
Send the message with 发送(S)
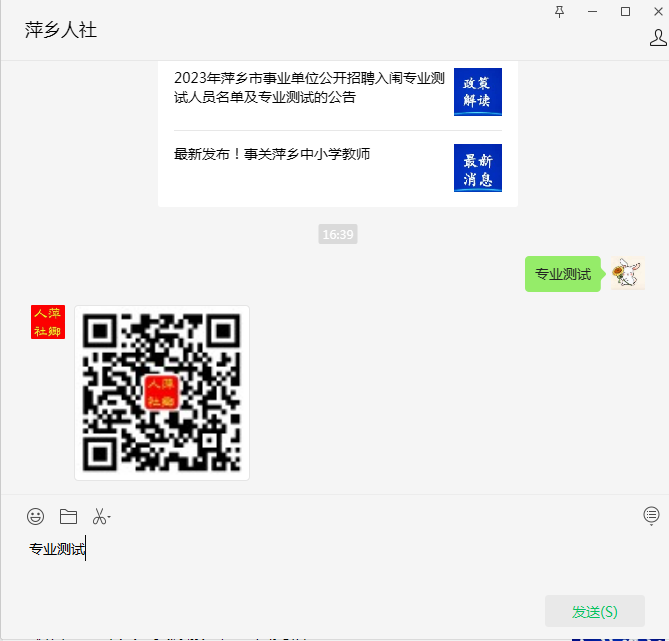tap(594, 611)
